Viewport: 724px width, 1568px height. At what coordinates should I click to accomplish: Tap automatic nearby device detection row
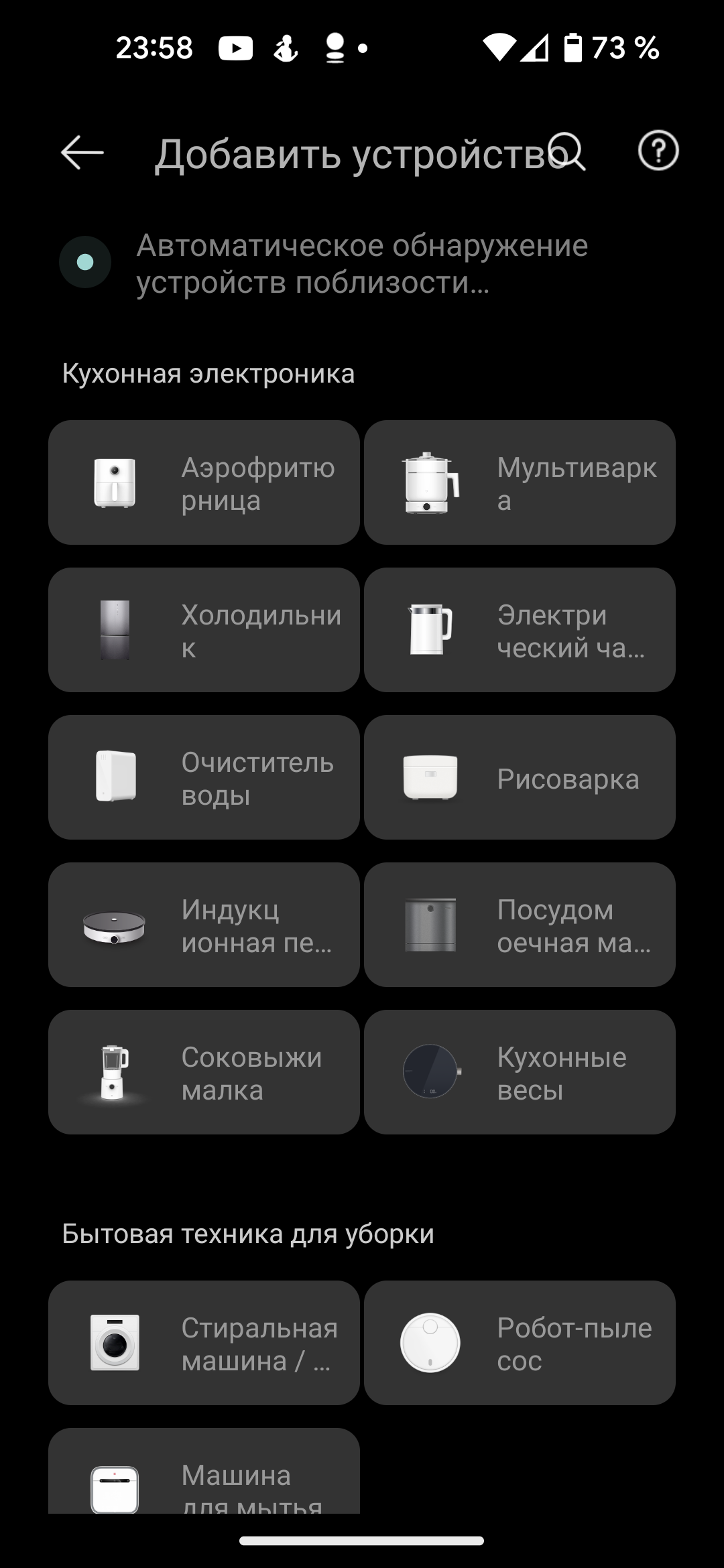coord(362,263)
